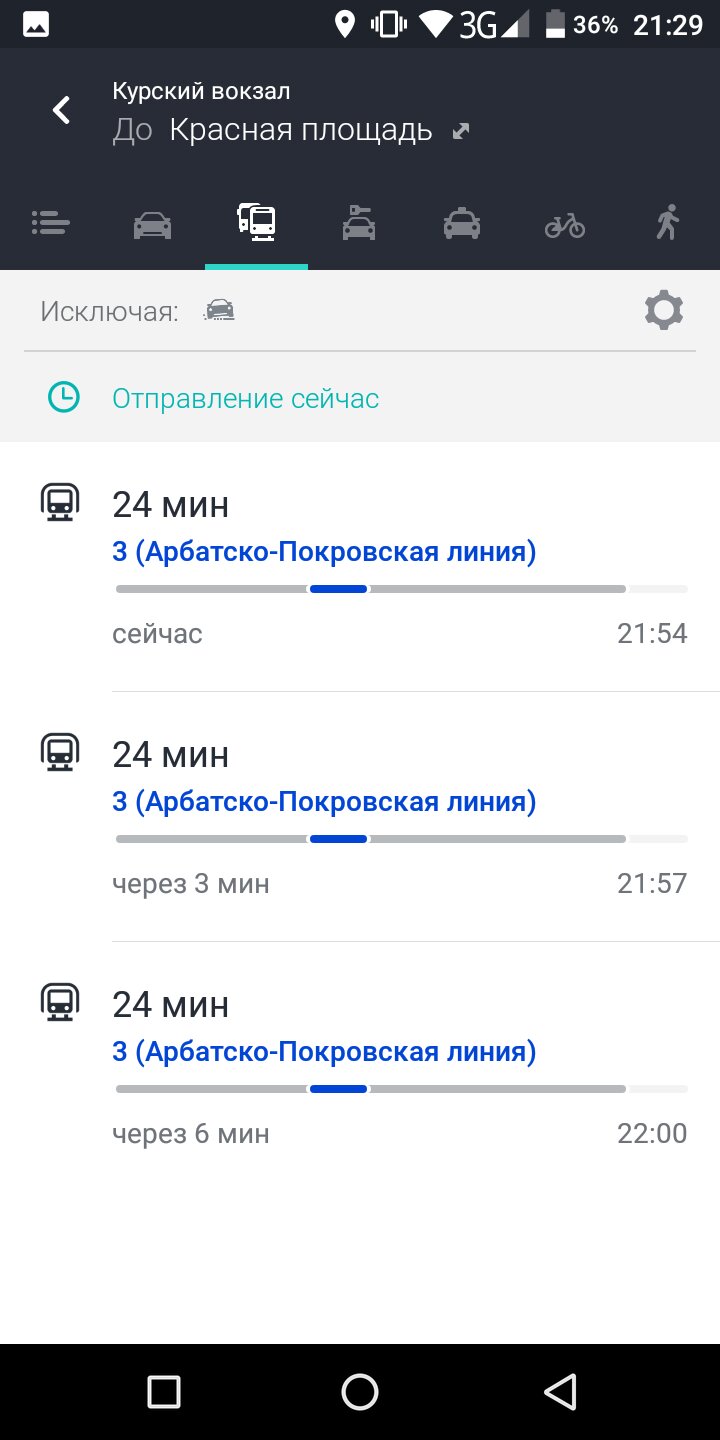Open the route arriving at 22:00

pos(360,1067)
